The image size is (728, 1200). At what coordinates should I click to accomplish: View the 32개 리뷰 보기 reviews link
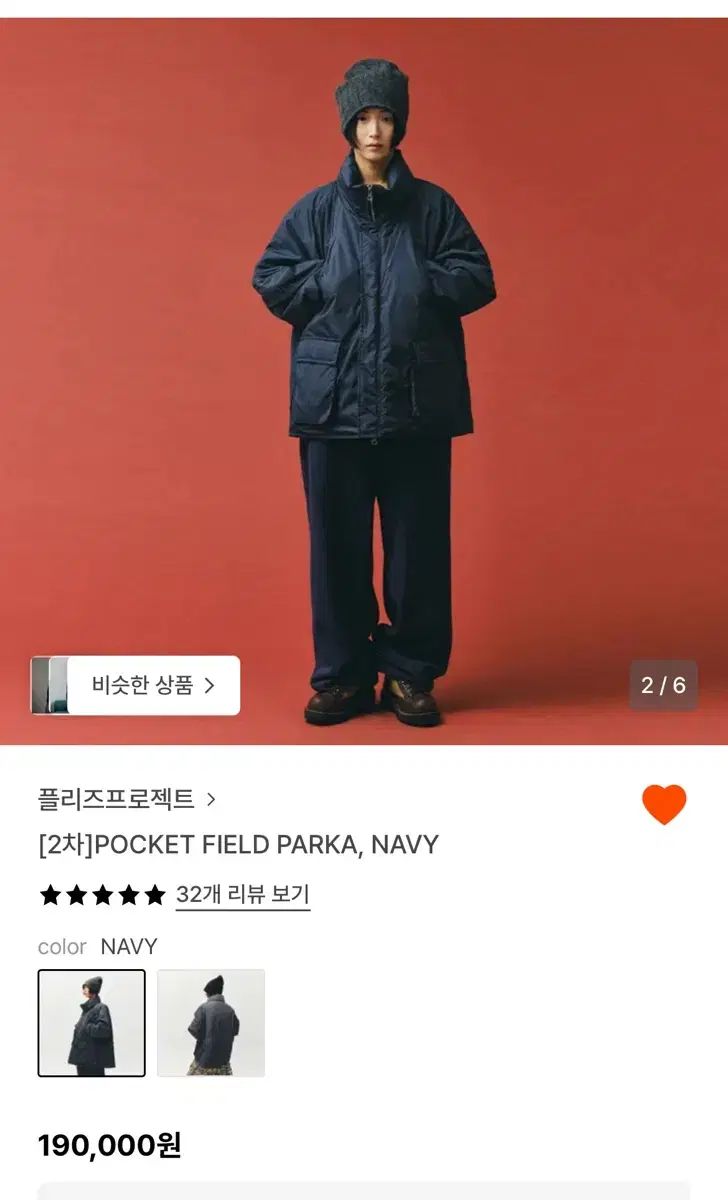(x=242, y=894)
